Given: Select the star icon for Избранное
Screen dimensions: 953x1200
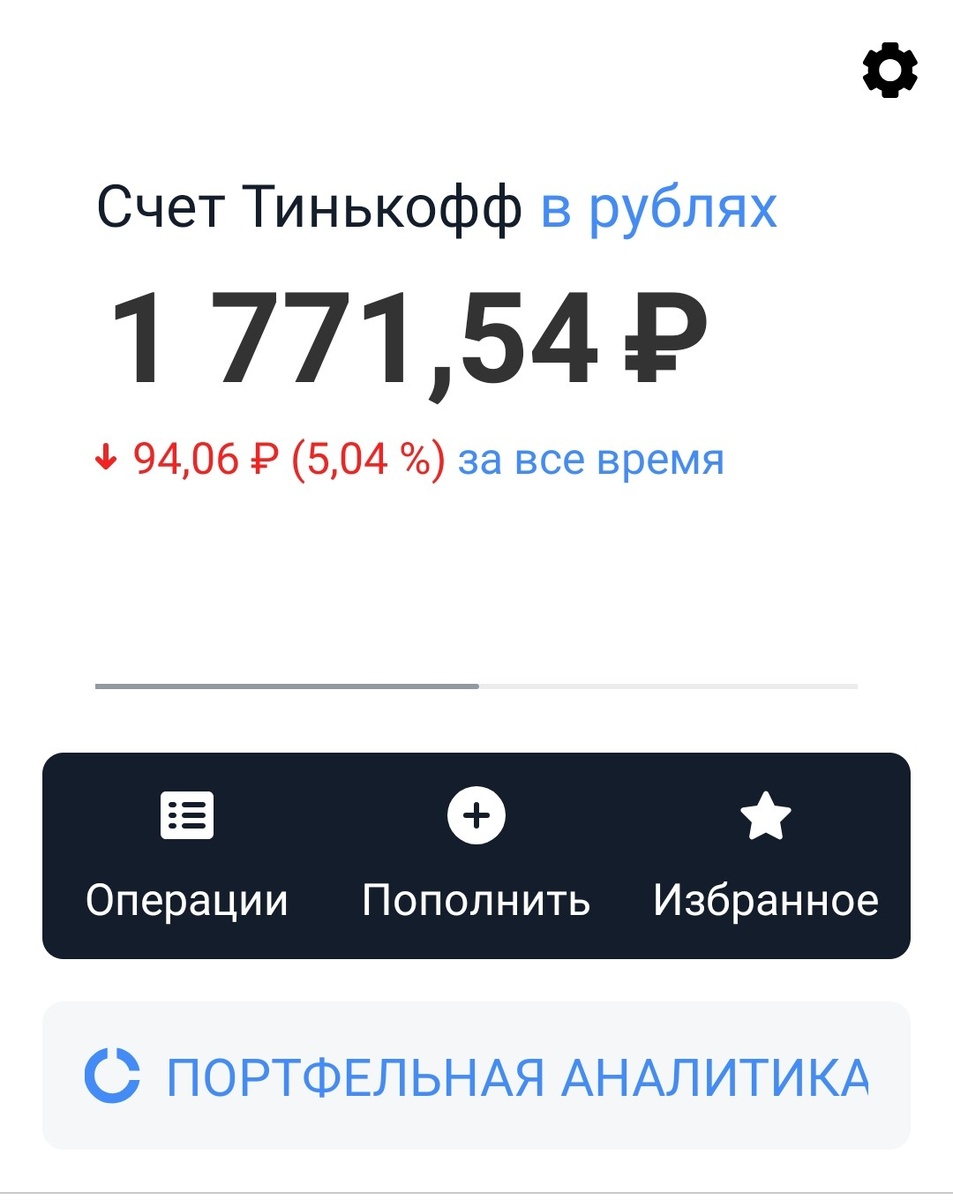Looking at the screenshot, I should tap(766, 814).
